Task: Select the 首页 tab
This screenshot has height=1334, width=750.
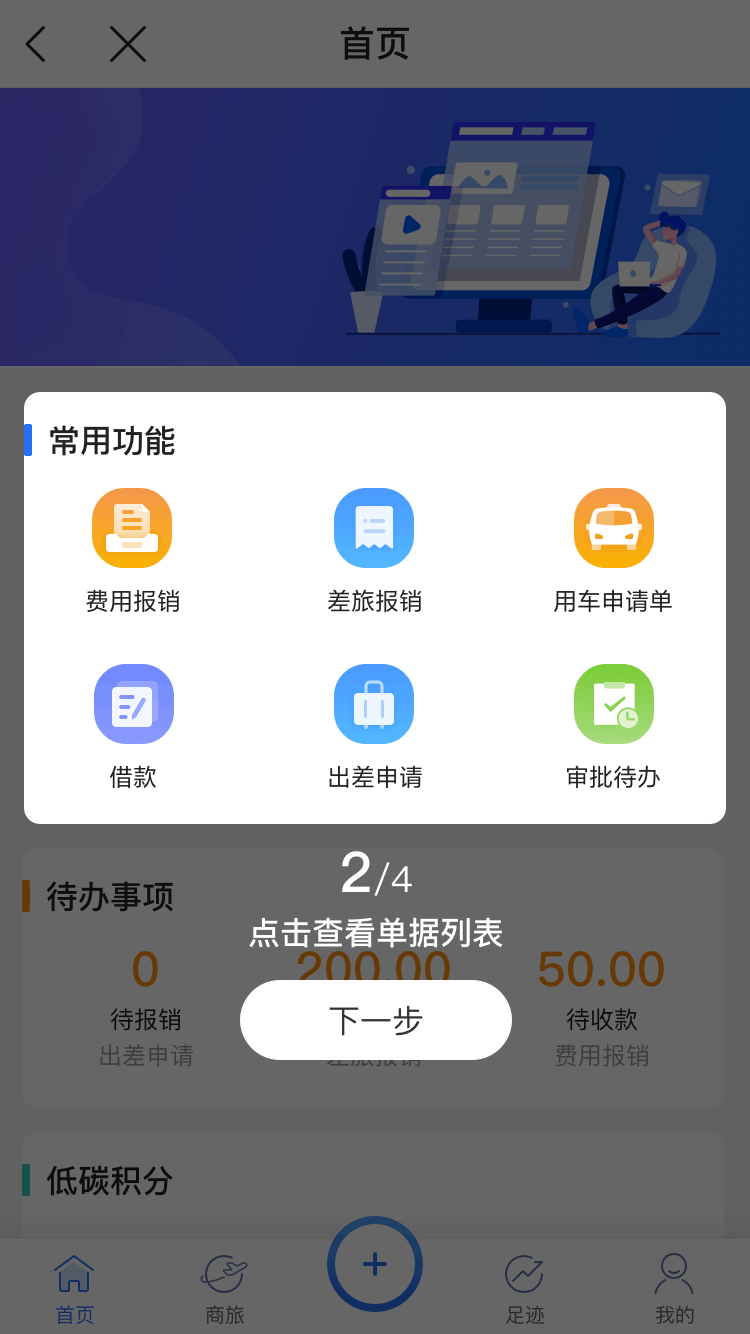Action: (74, 1288)
